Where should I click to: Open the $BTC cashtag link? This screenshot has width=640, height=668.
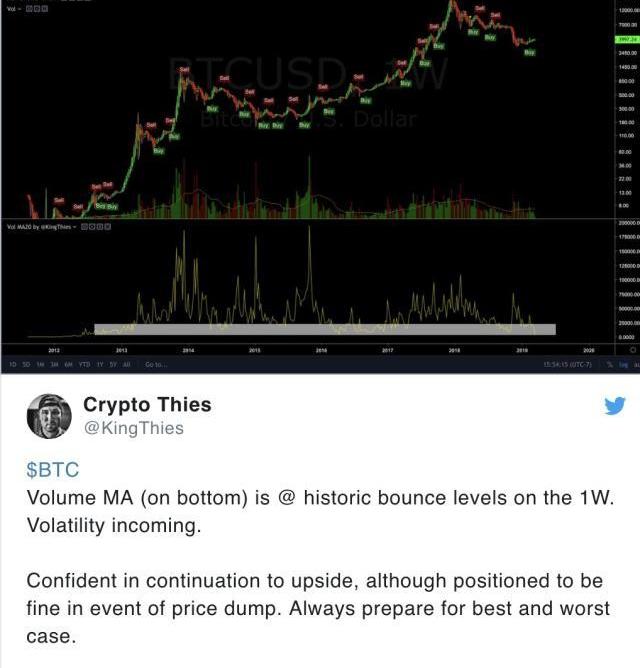tap(52, 470)
